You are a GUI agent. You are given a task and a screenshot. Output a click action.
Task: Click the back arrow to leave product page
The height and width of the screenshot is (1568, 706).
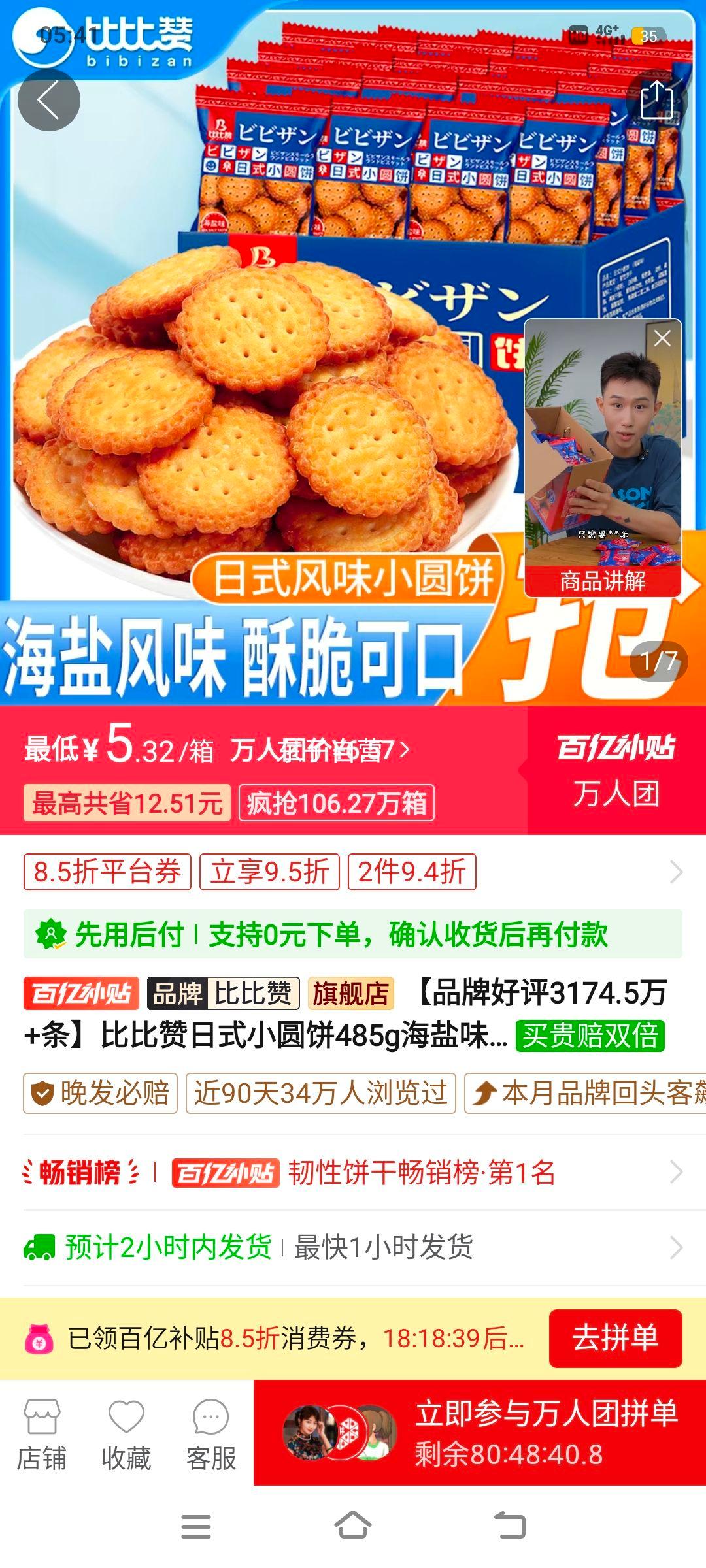pyautogui.click(x=49, y=99)
